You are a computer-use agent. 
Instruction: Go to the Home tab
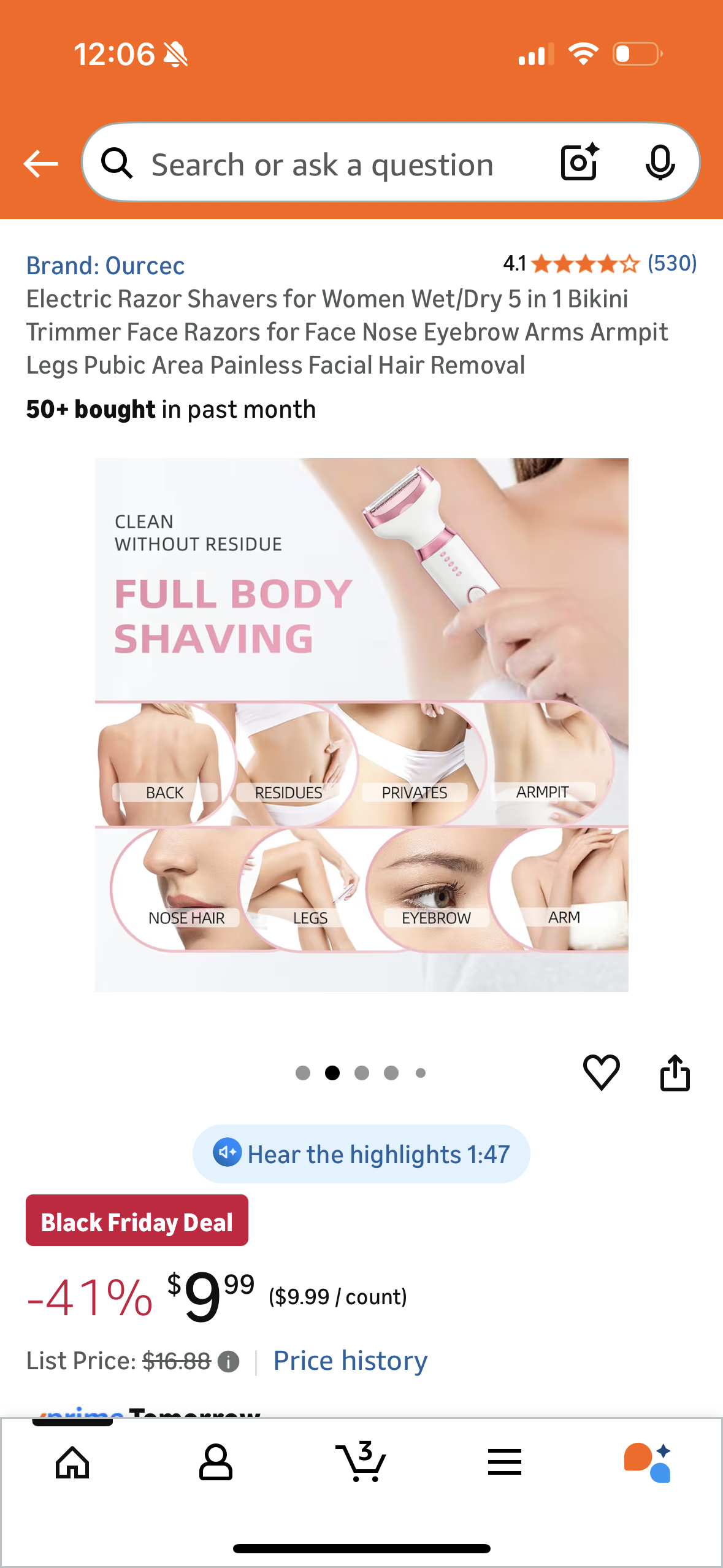coord(72,1463)
